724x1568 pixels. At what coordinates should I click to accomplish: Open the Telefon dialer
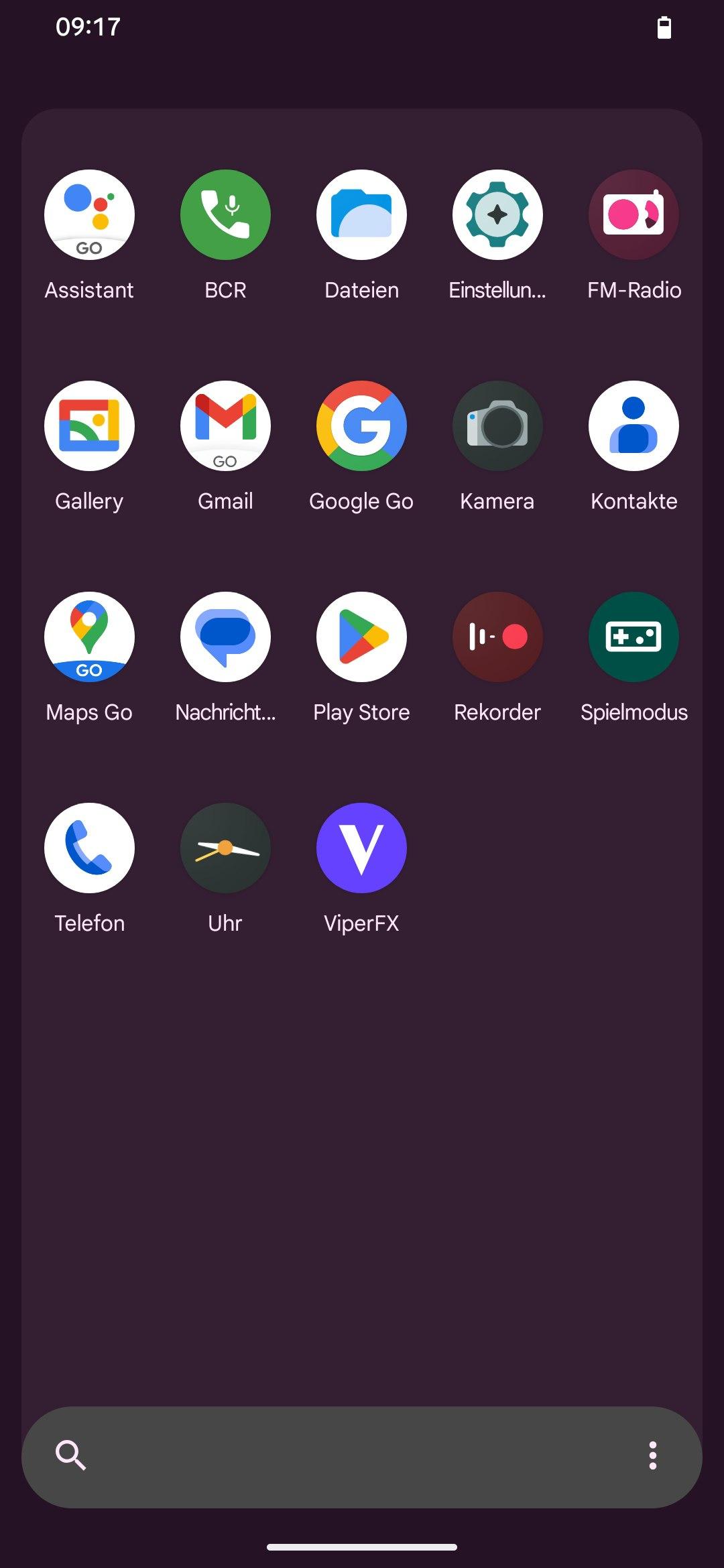point(89,848)
